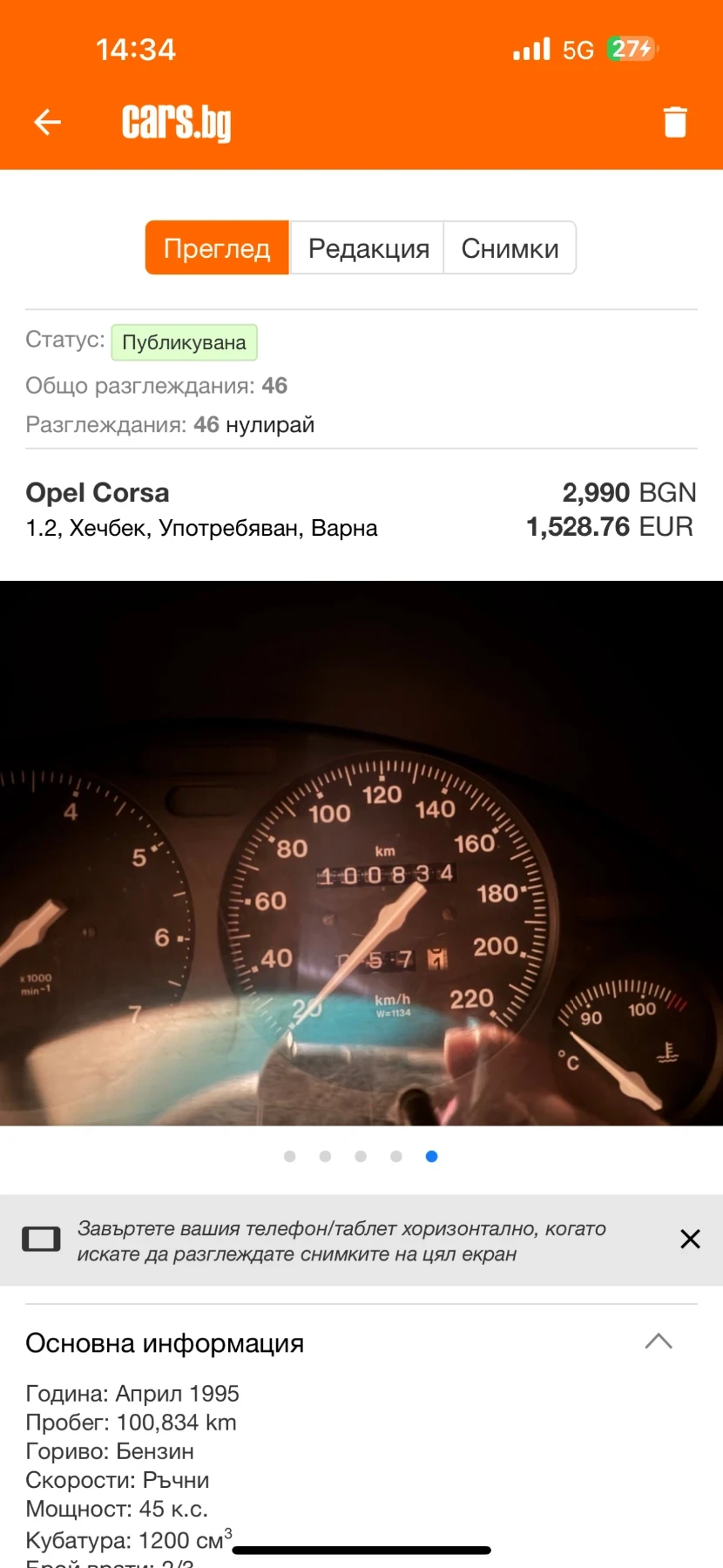
Task: Dismiss the rotate phone hint banner
Action: tap(690, 1239)
